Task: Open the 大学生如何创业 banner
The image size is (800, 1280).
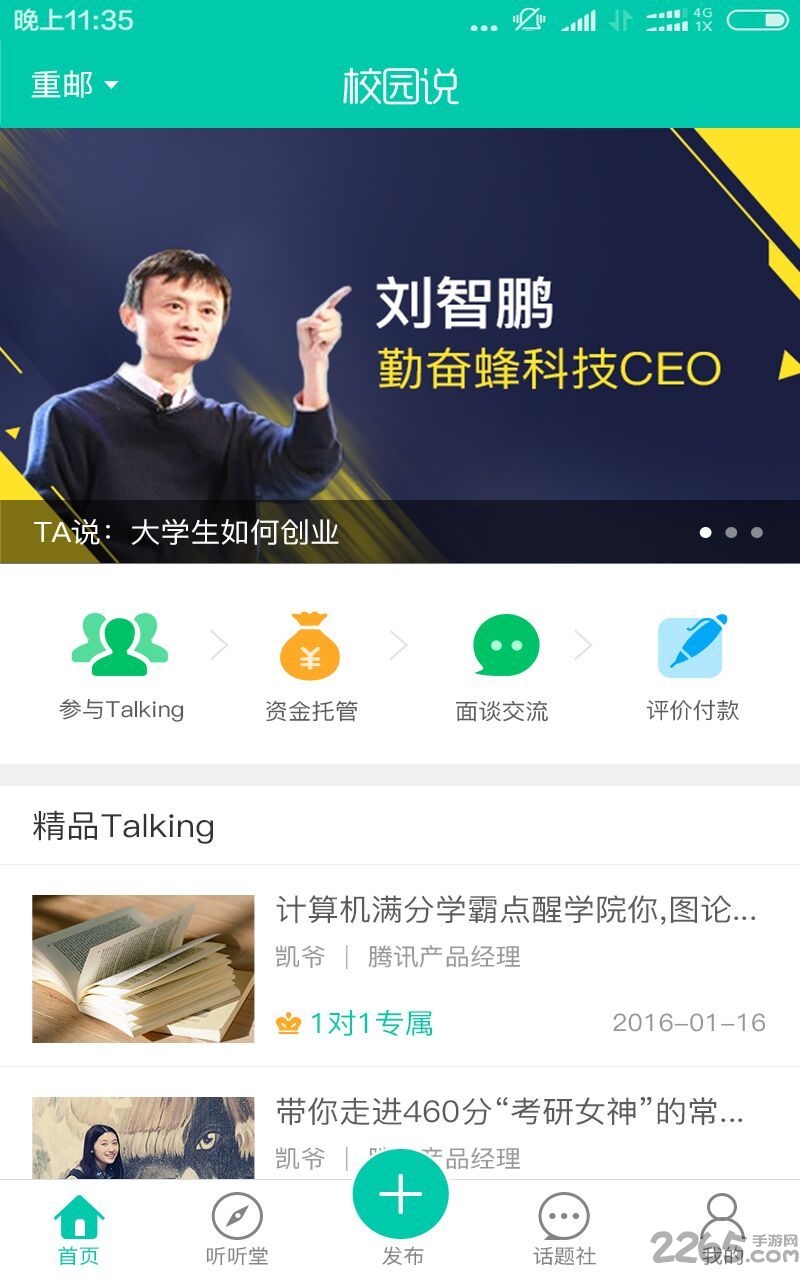Action: 400,345
